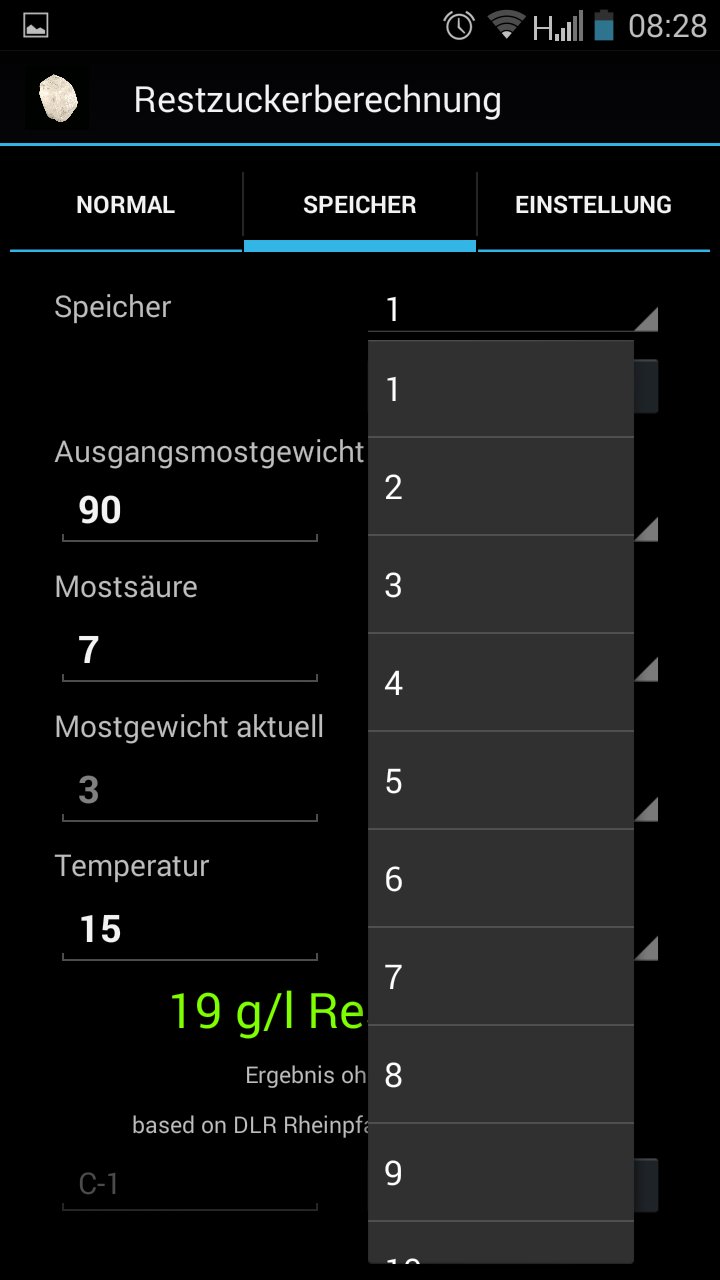The height and width of the screenshot is (1280, 720).
Task: Select memory slot 5 in the list
Action: 501,781
